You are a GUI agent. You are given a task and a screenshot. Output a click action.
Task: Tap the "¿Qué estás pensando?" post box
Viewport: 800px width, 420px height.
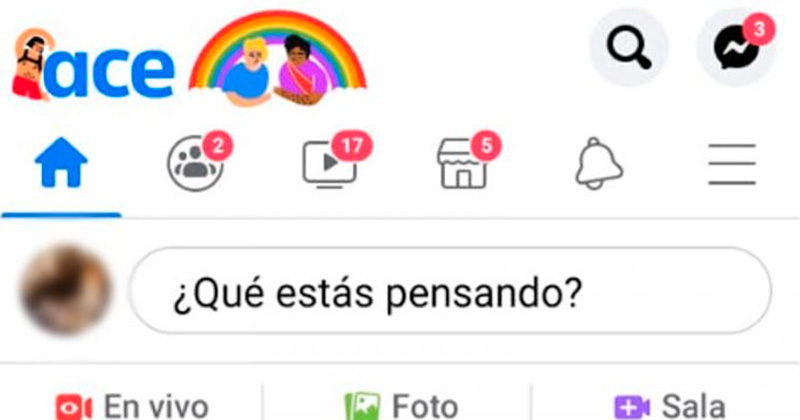(452, 291)
